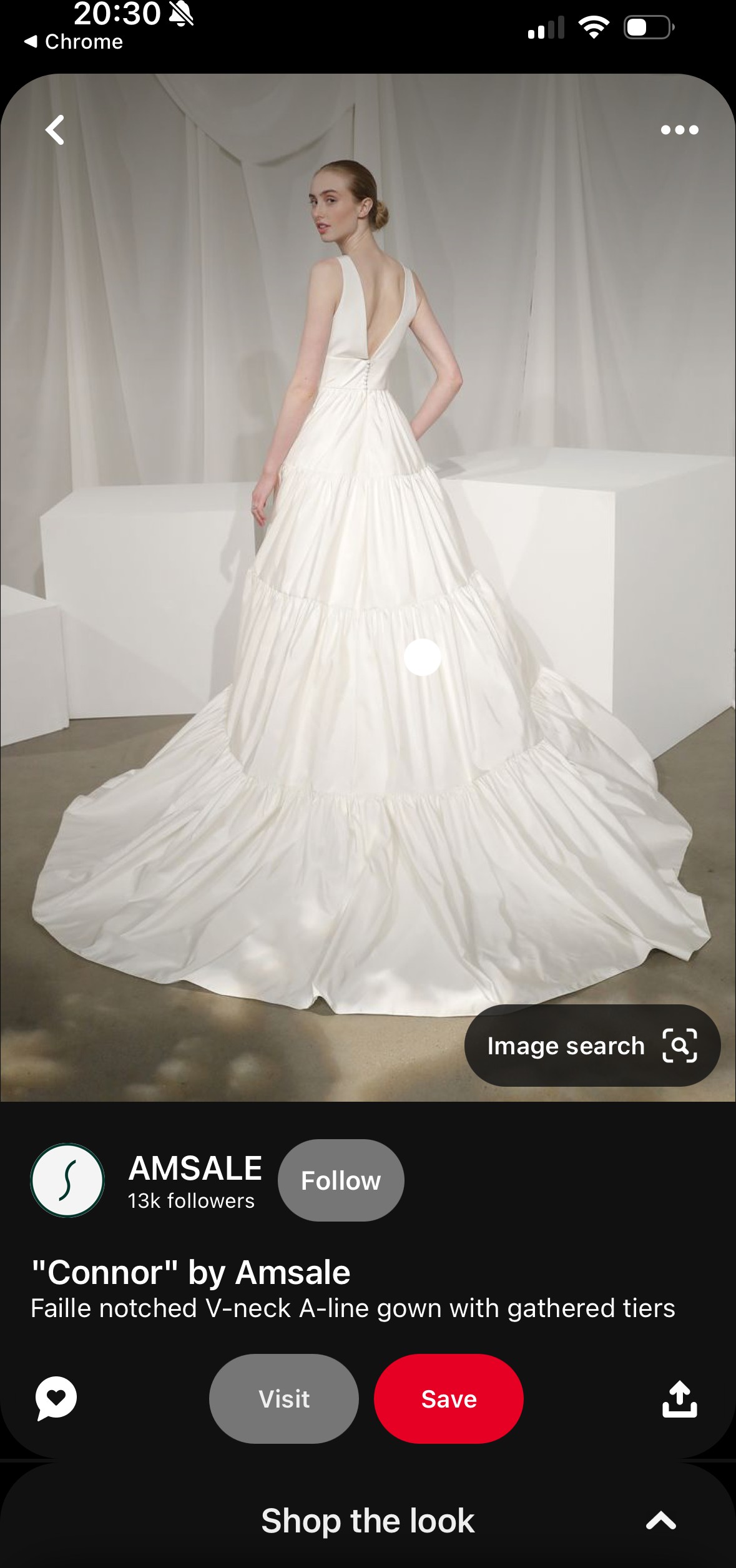React to pin with heart bubble icon
736x1568 pixels.
pos(56,1398)
